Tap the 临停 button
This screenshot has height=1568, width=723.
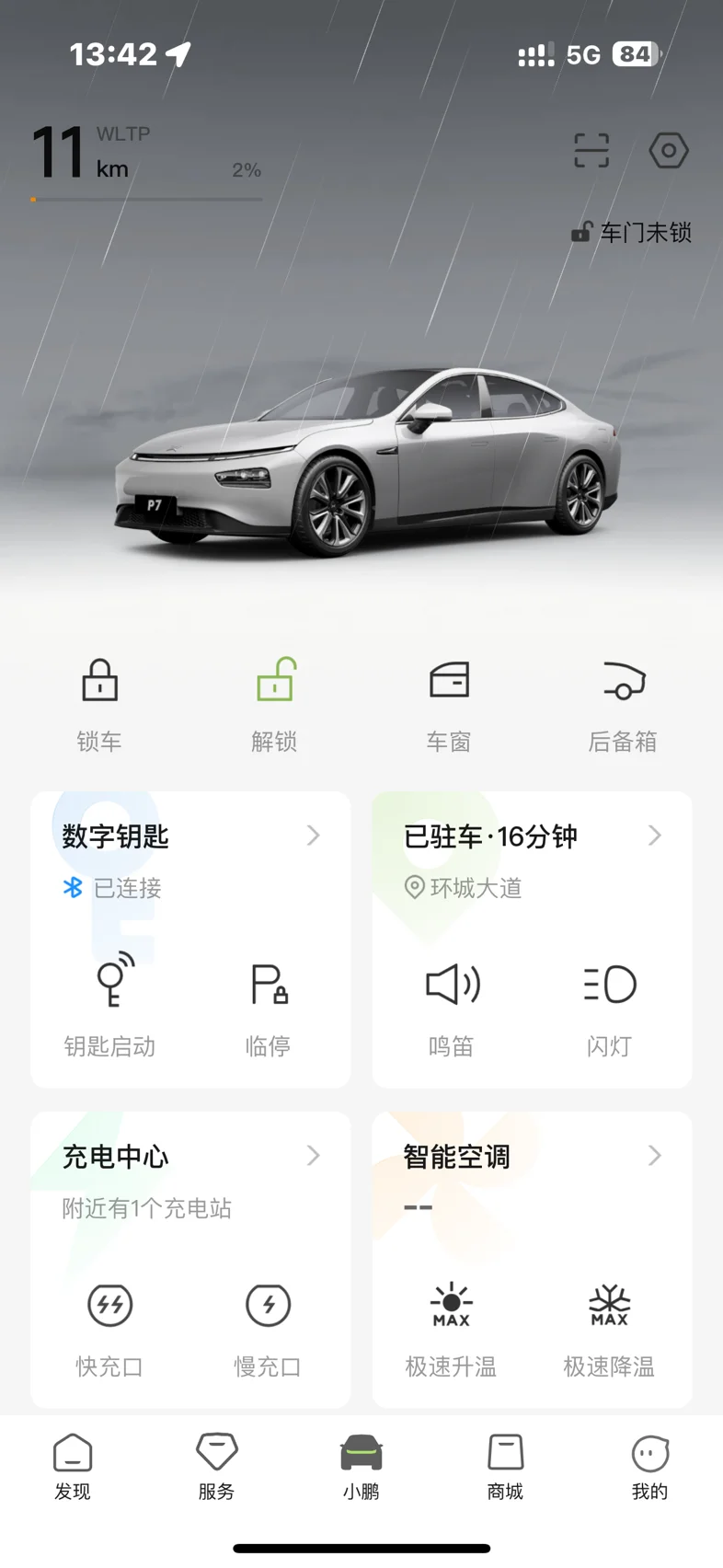tap(268, 1006)
